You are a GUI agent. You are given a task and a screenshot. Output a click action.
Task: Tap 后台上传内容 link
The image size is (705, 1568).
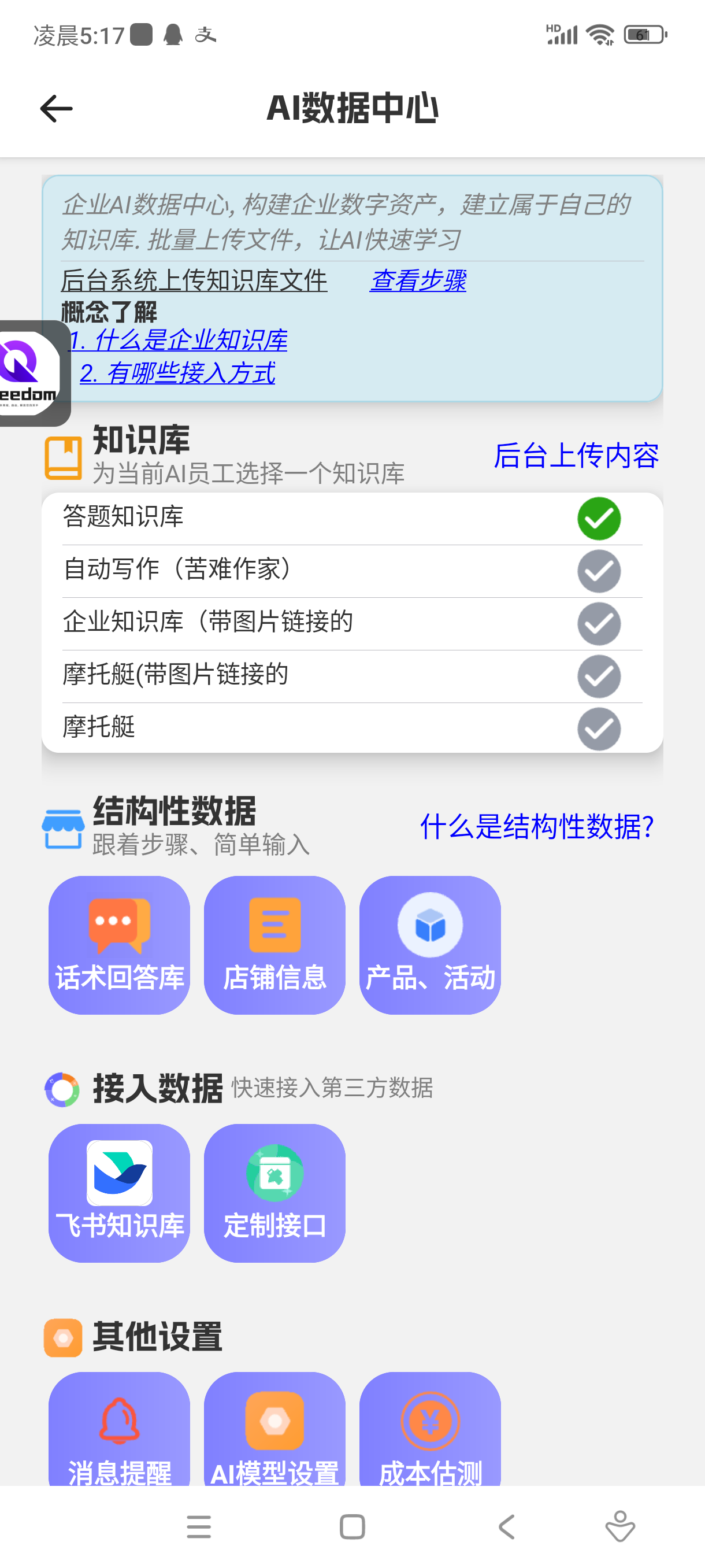coord(576,456)
